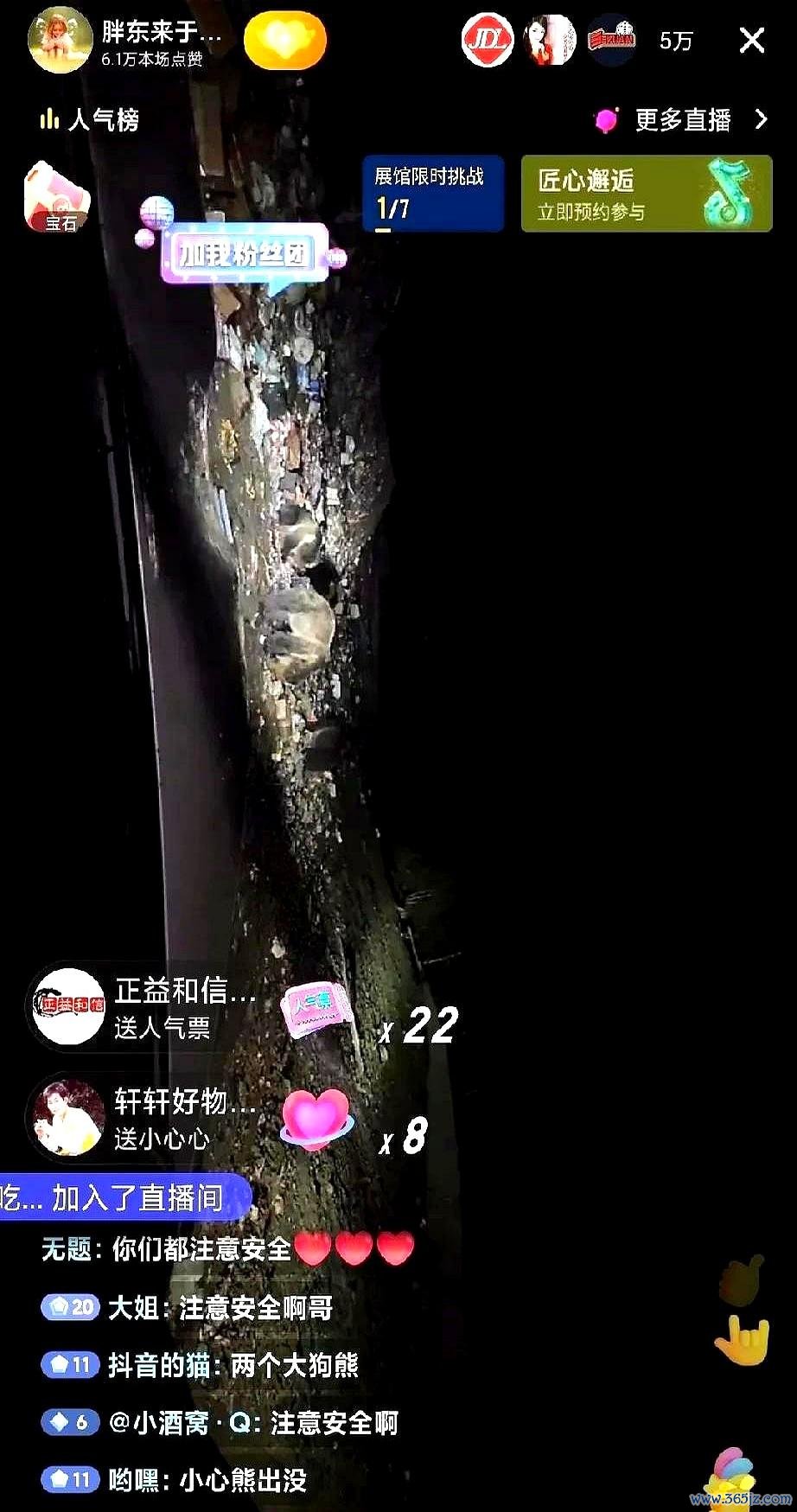Open the 展馆限时挑战 challenge card

tap(432, 193)
